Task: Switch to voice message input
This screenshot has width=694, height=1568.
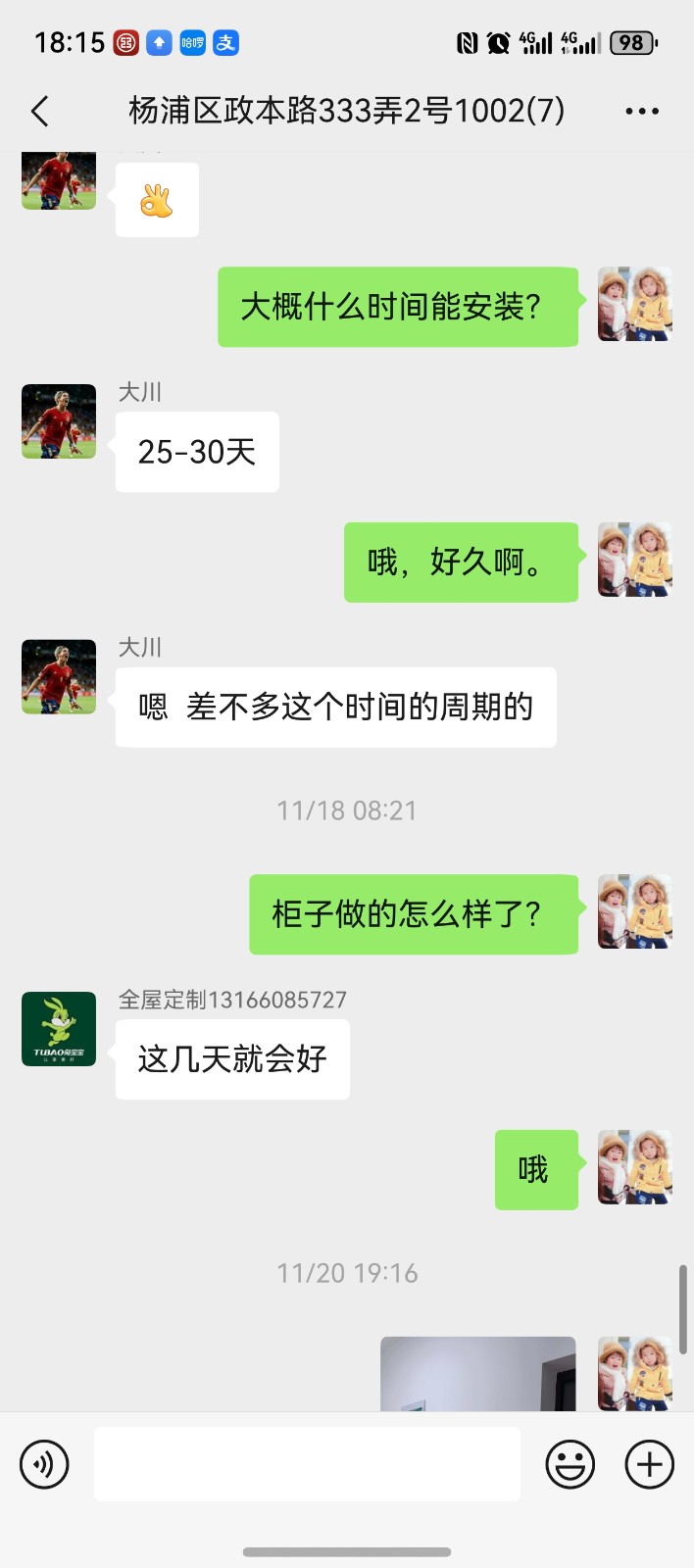Action: click(x=44, y=1464)
